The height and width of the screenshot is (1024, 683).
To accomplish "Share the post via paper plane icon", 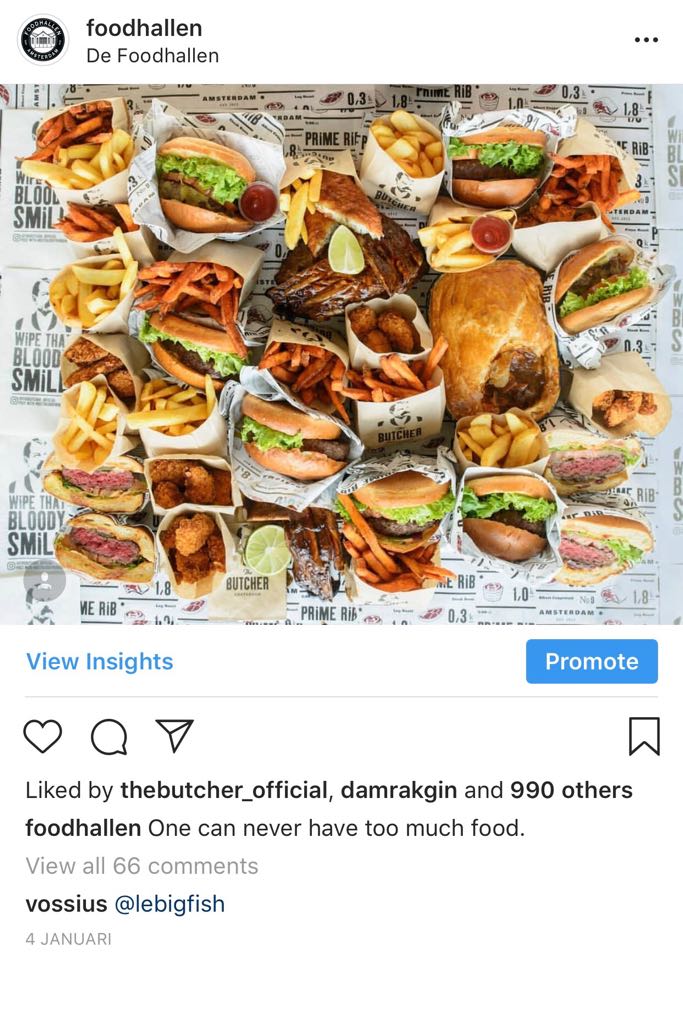I will tap(174, 735).
